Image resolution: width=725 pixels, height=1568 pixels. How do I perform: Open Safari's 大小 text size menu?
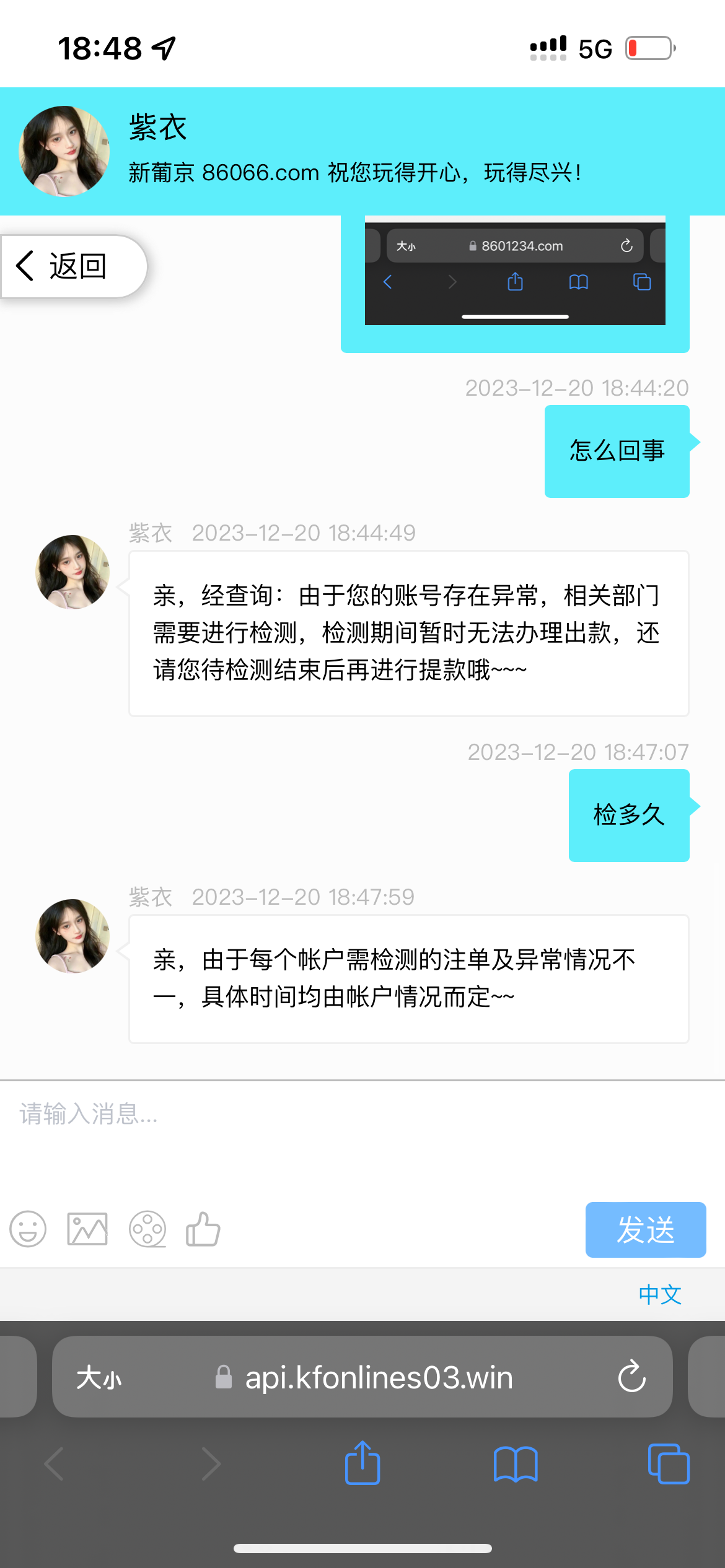[x=99, y=1379]
